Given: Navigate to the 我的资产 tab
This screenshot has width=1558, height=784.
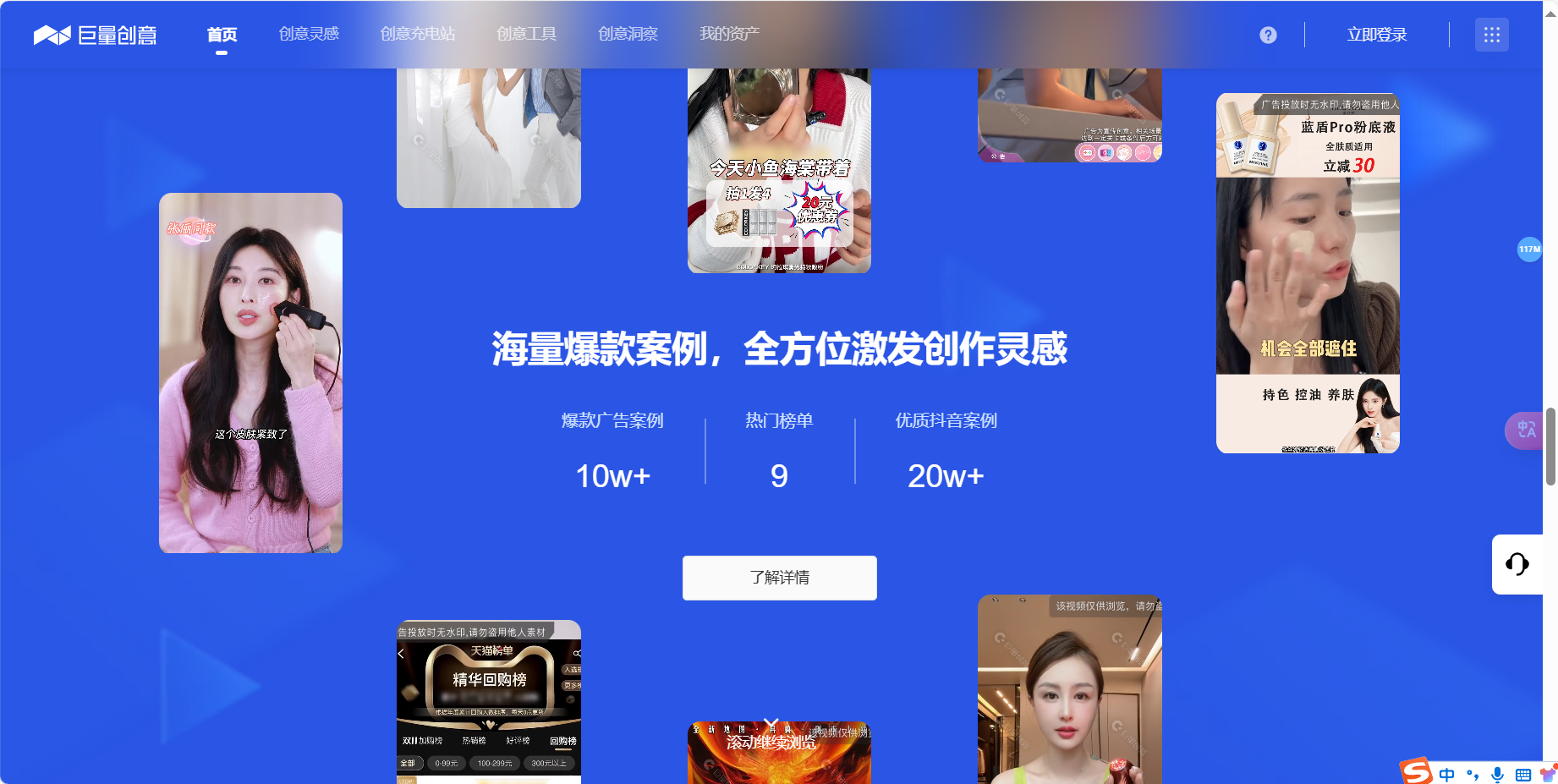Looking at the screenshot, I should (729, 34).
